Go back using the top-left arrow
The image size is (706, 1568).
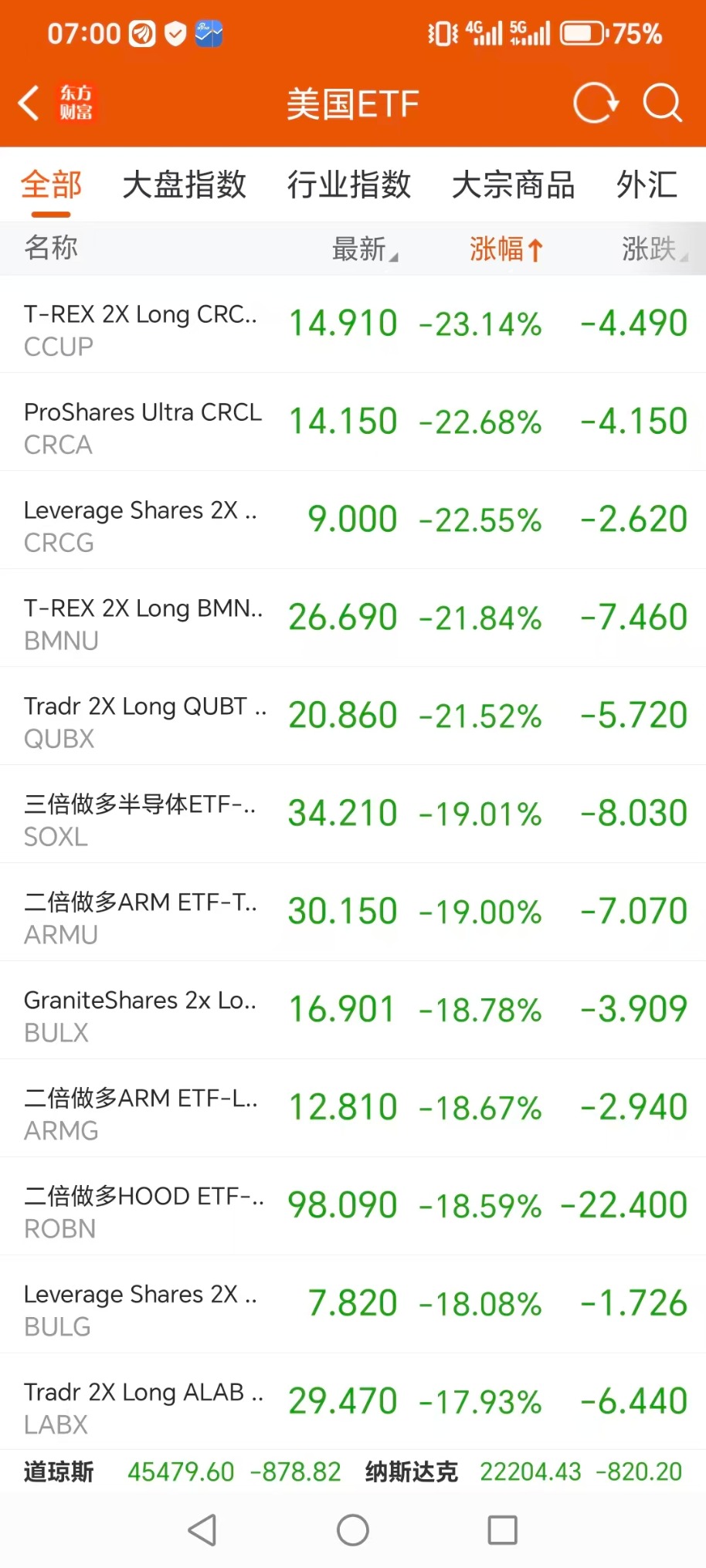[x=29, y=103]
